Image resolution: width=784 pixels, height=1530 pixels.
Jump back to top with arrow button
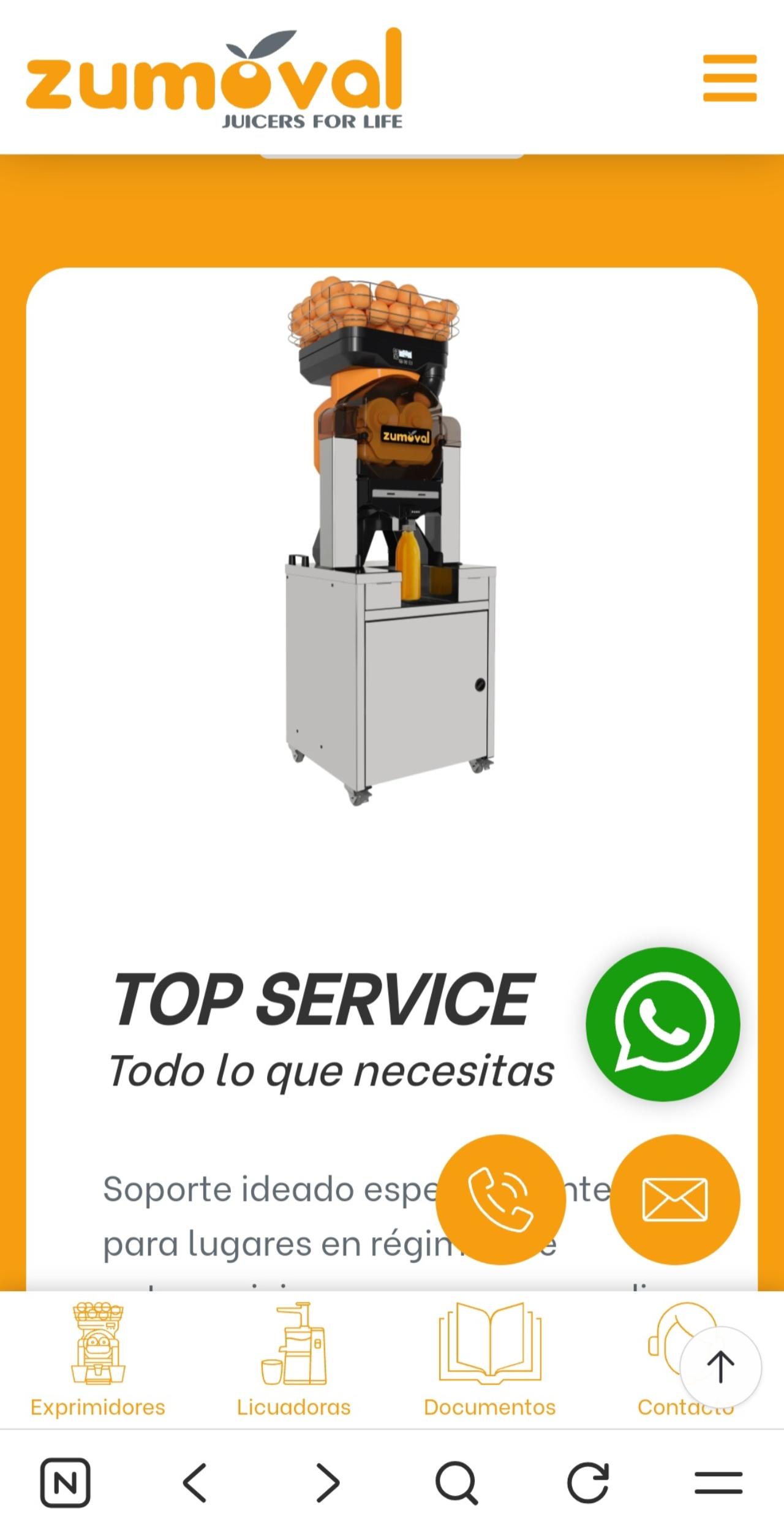[721, 1367]
